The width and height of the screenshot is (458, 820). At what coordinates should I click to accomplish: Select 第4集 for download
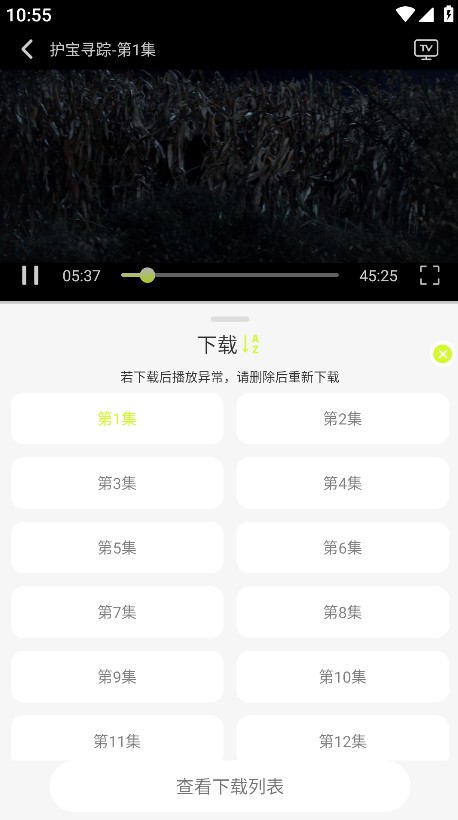point(342,483)
